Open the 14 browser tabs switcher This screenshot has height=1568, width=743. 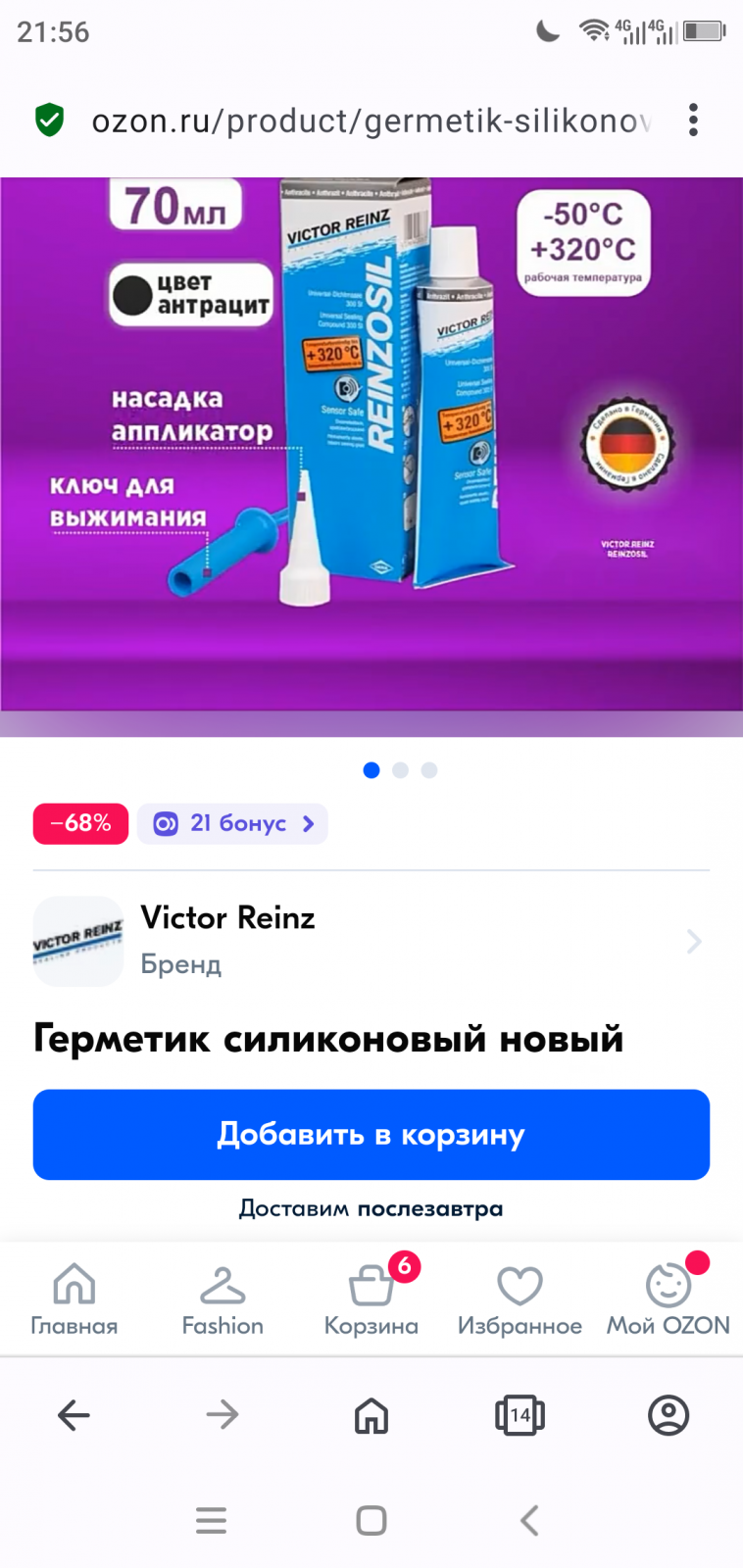pos(520,1414)
